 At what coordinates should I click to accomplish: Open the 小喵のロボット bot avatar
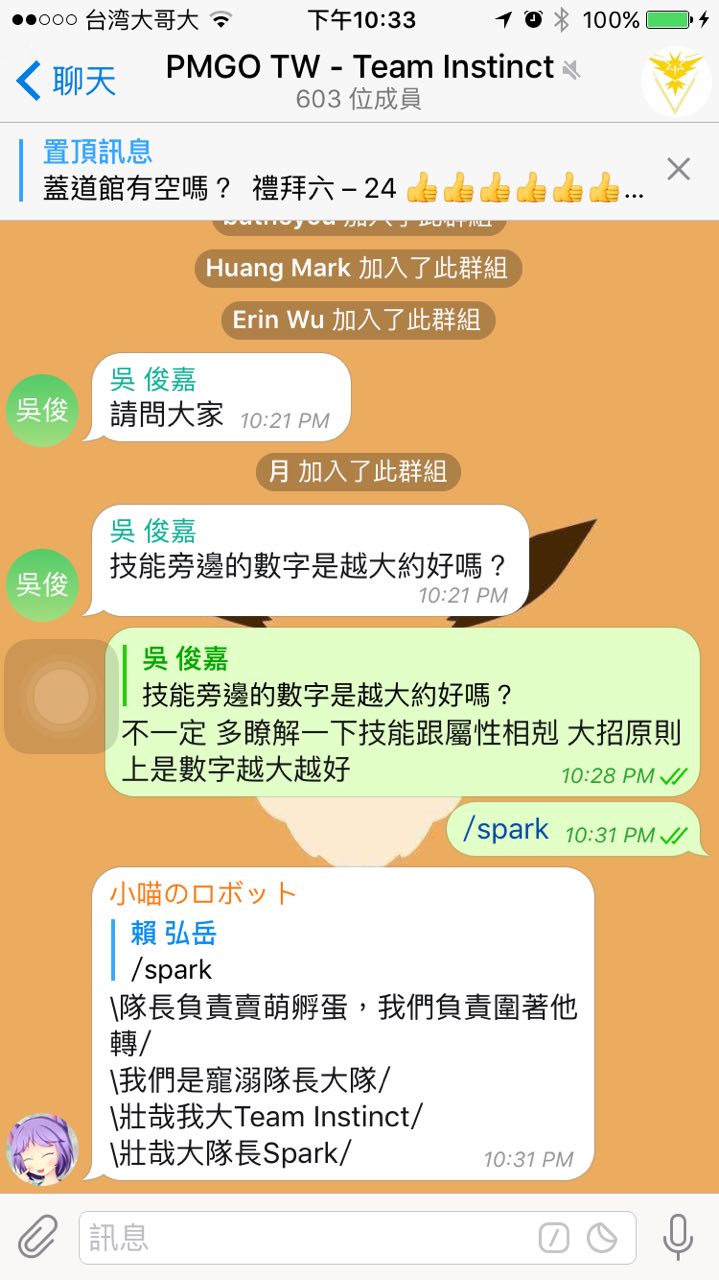(x=42, y=1148)
